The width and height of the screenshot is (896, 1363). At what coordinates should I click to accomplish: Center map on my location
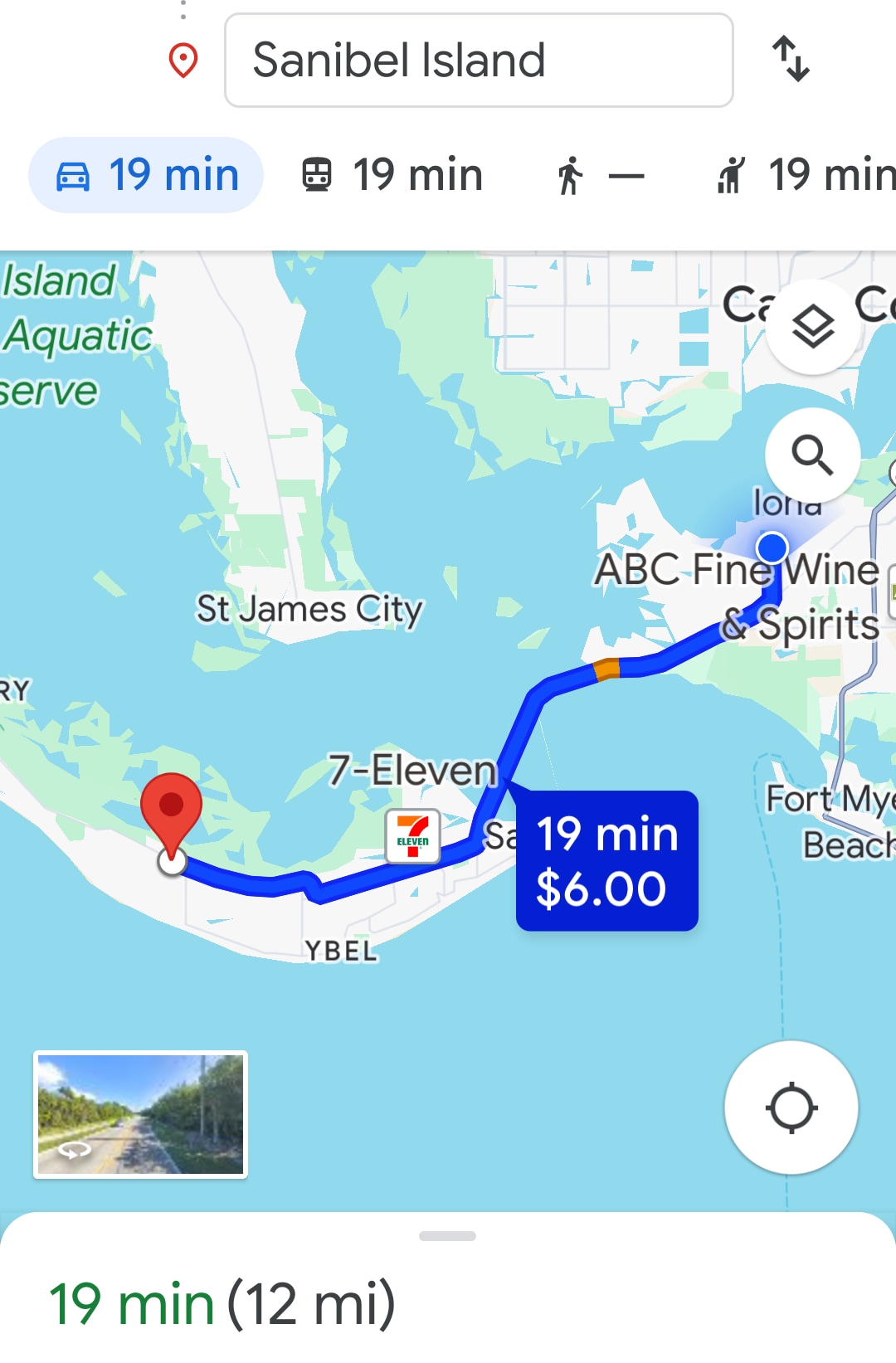pyautogui.click(x=791, y=1107)
